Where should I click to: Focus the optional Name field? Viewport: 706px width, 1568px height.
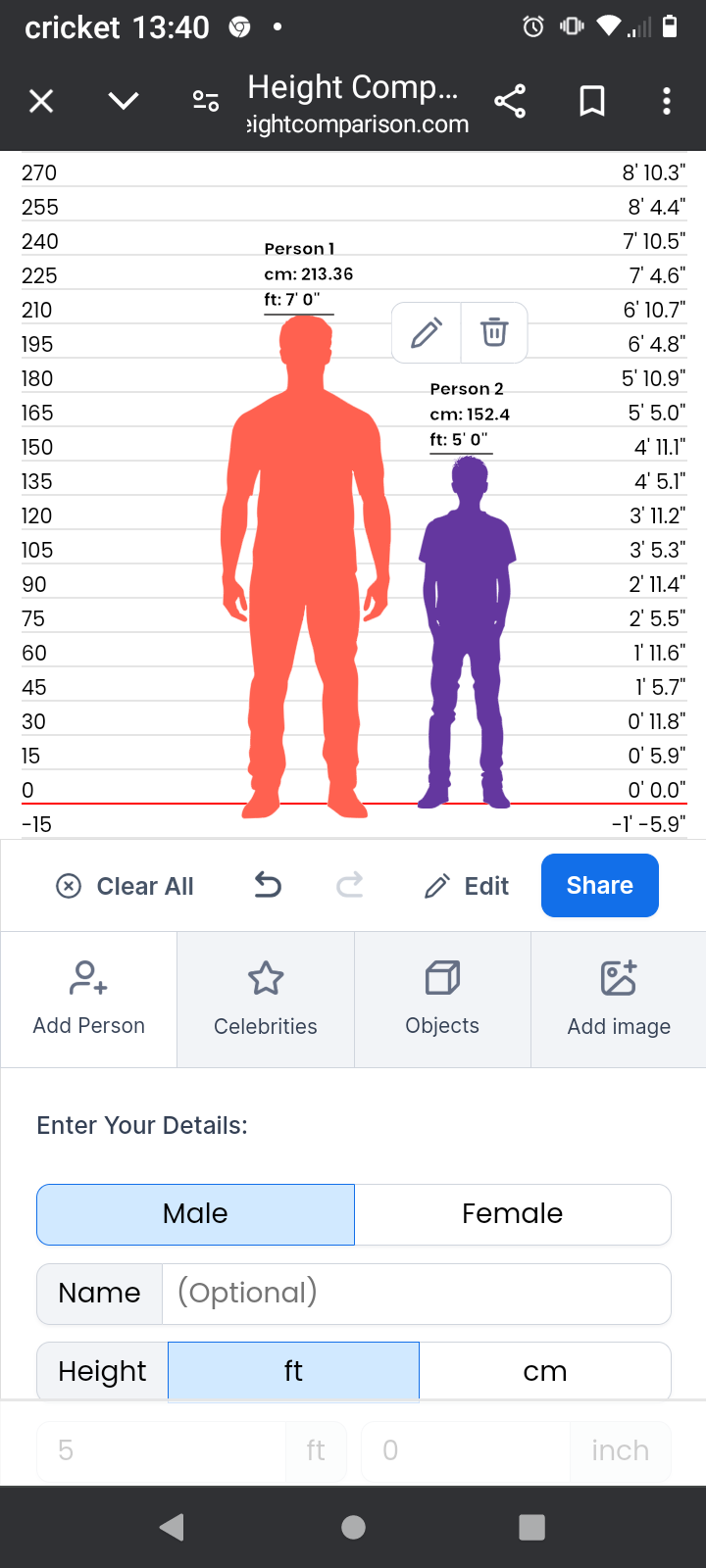417,1294
